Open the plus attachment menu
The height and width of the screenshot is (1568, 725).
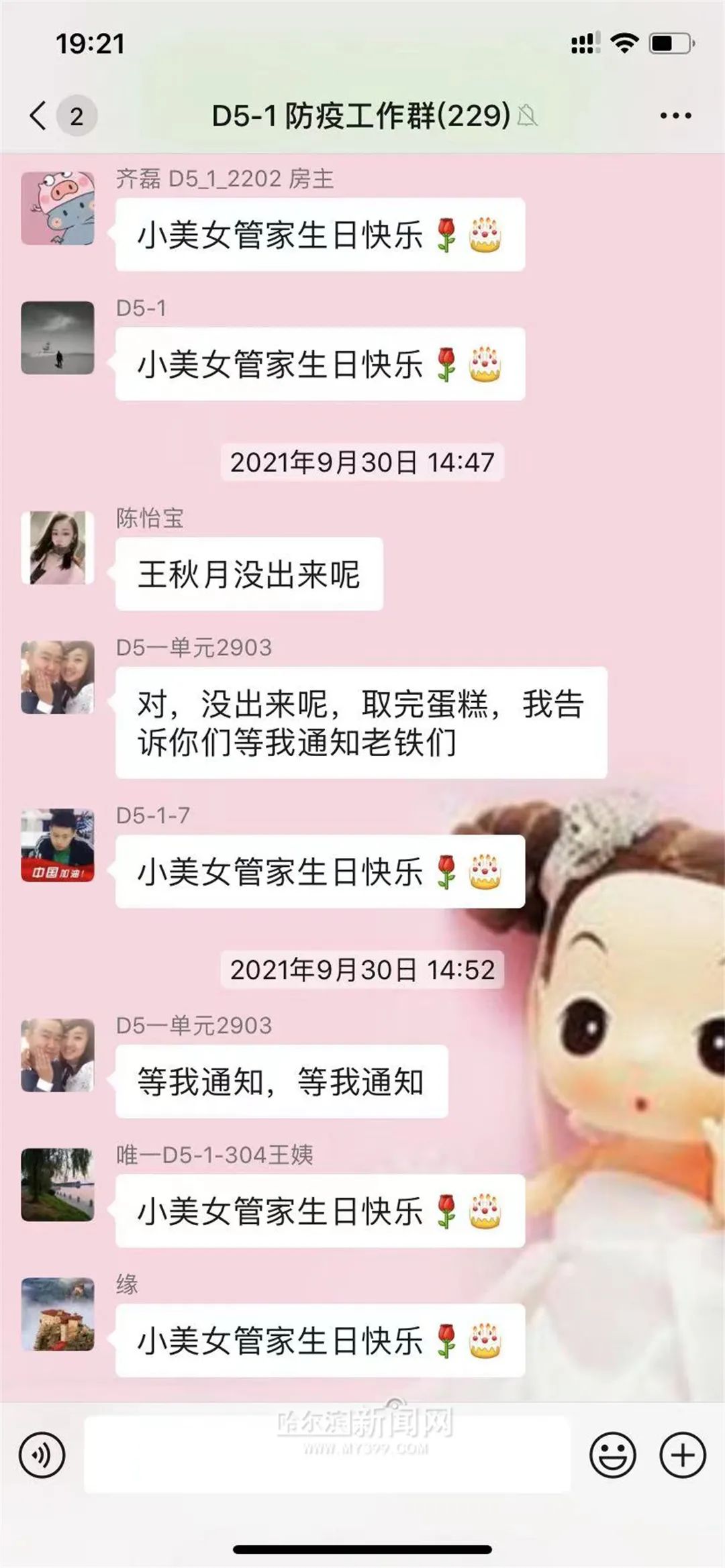click(683, 1455)
